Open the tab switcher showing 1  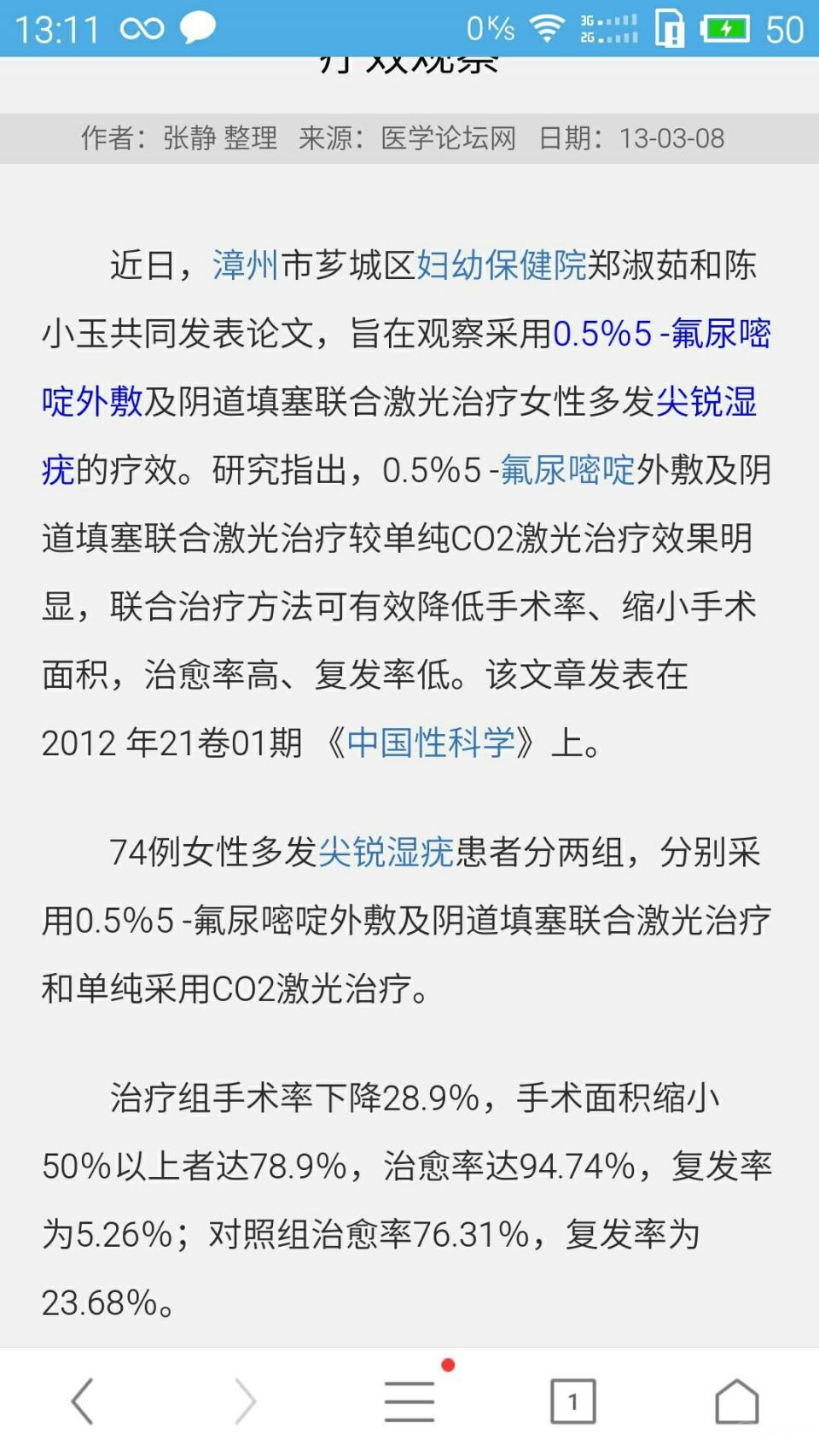click(x=572, y=1401)
